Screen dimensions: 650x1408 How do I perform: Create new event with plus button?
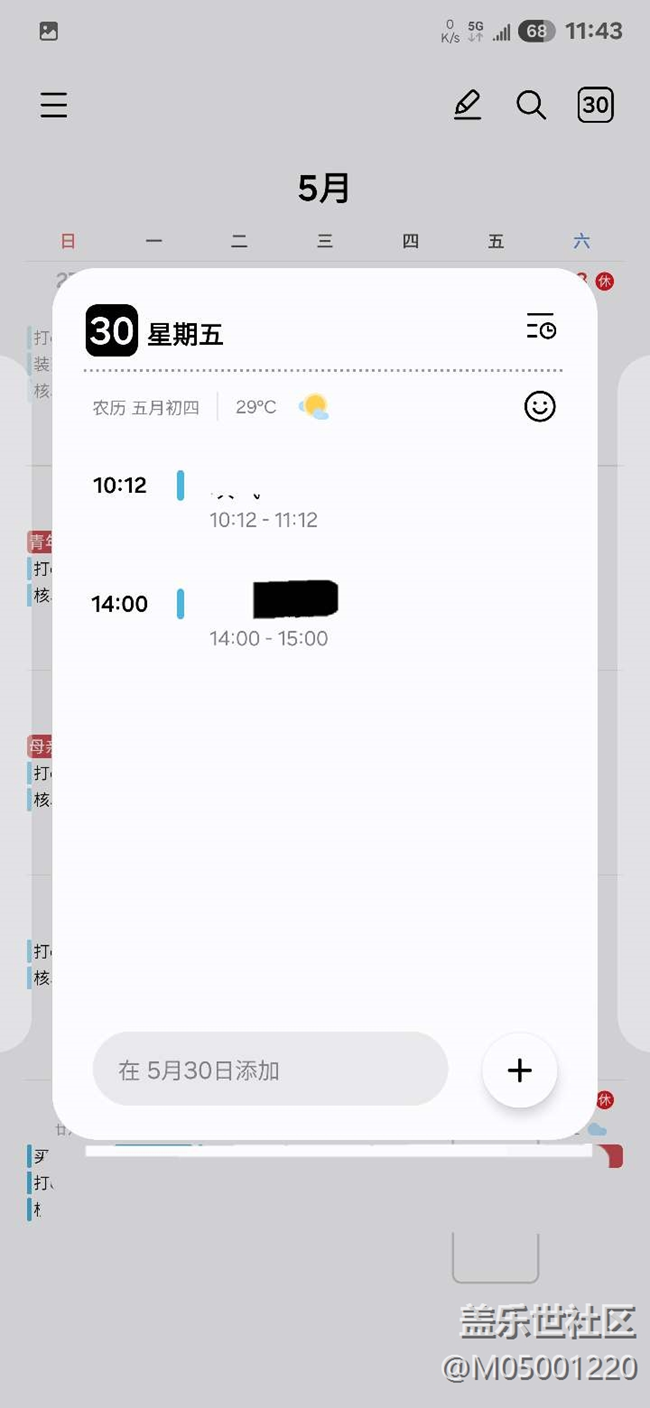click(x=520, y=1070)
